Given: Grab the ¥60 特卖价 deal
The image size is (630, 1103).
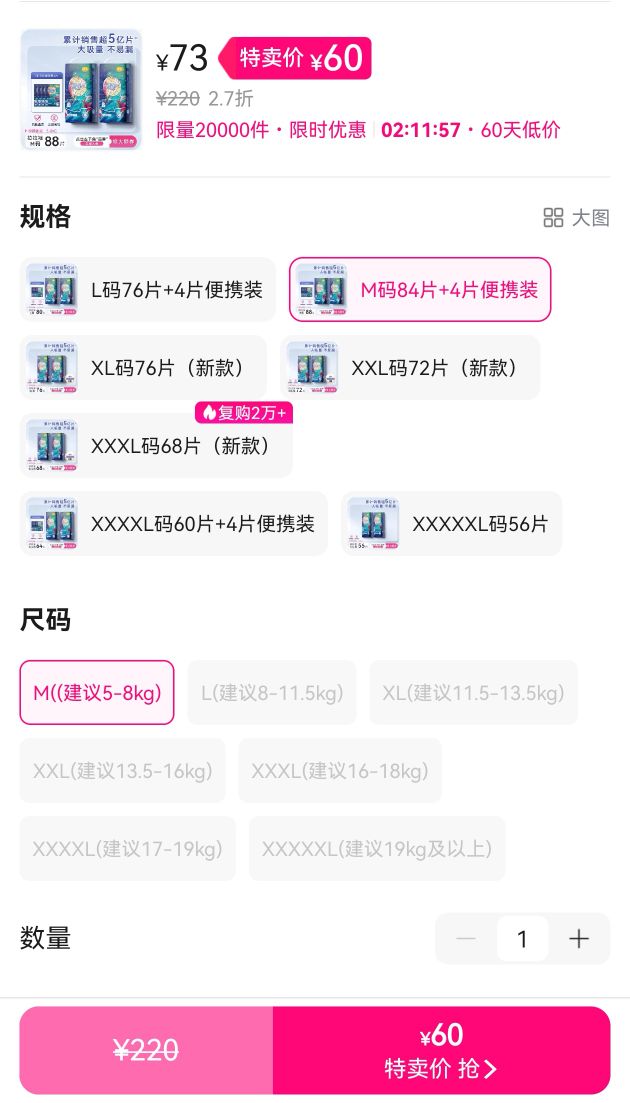Looking at the screenshot, I should (x=442, y=1050).
